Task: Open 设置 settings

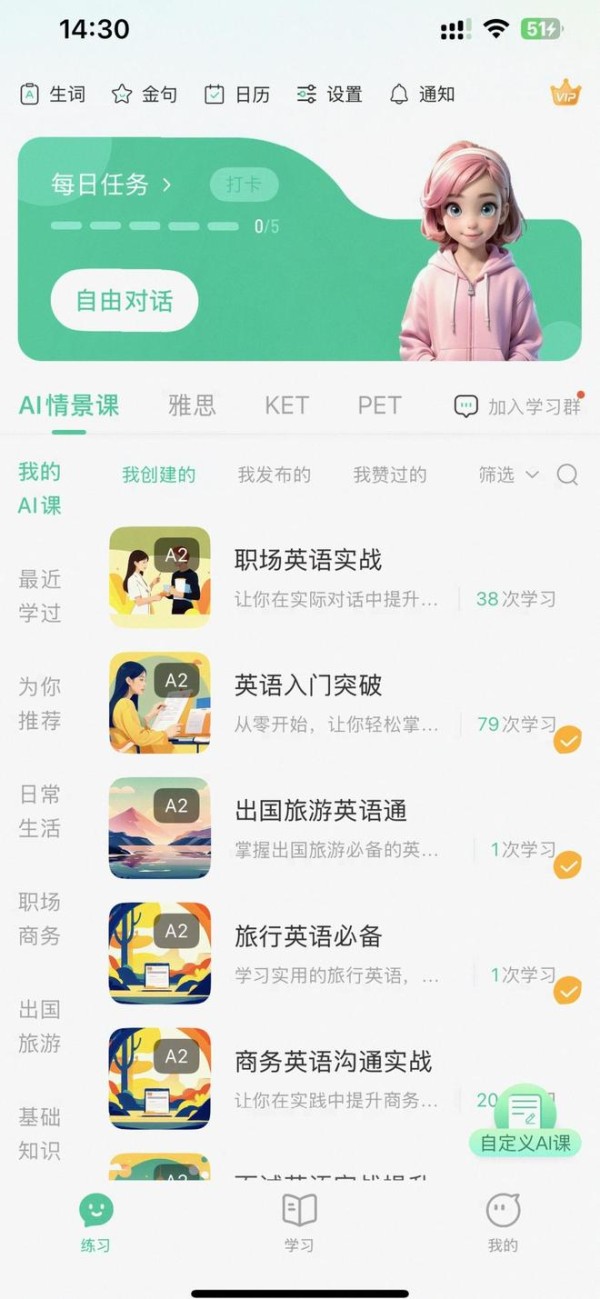Action: tap(330, 94)
